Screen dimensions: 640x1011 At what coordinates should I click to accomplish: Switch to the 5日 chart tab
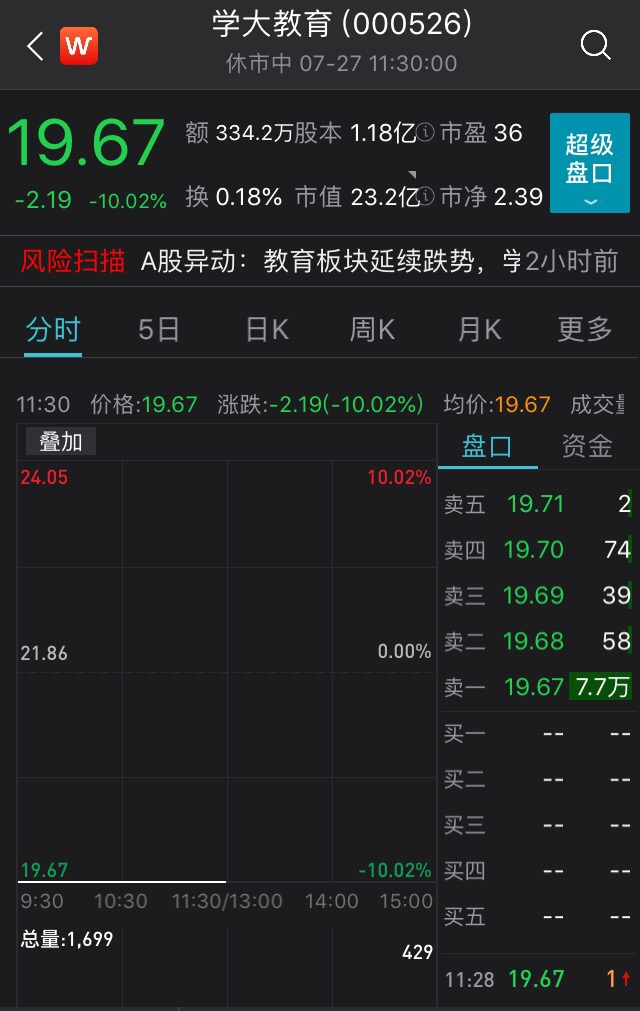(x=159, y=330)
